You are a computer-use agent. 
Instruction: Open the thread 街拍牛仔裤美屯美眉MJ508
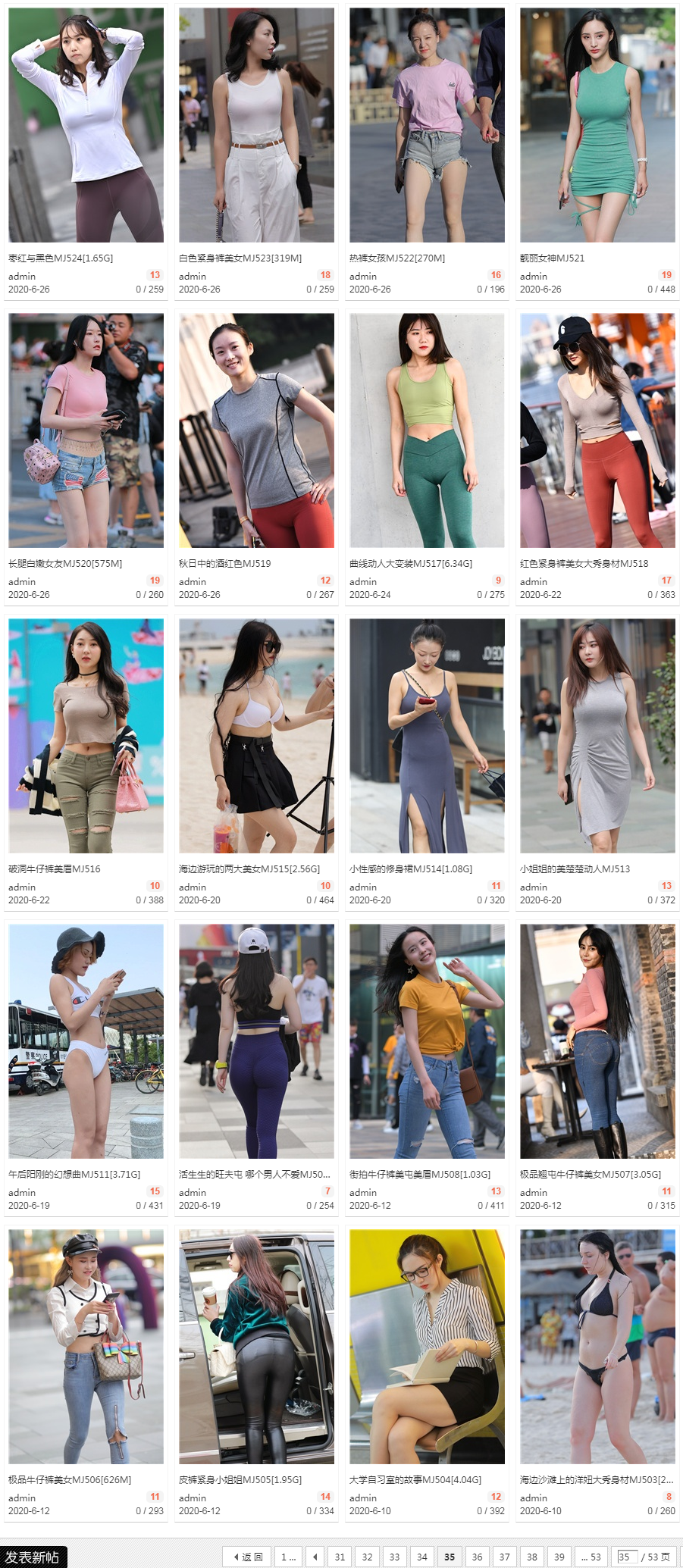pyautogui.click(x=420, y=1175)
